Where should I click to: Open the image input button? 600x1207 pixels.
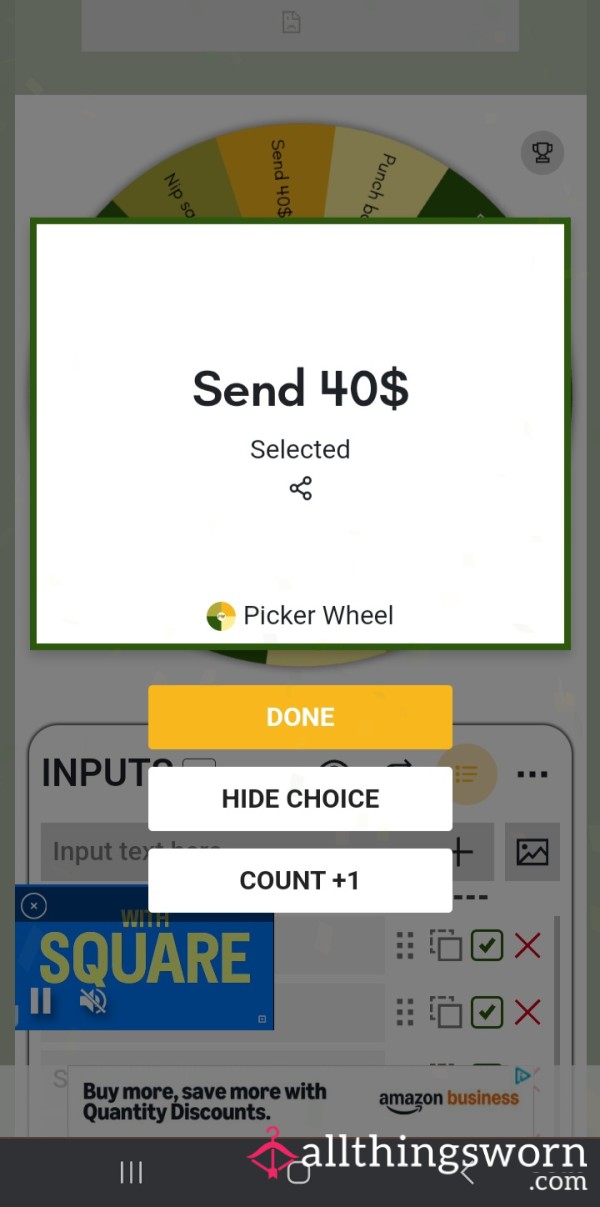point(532,852)
